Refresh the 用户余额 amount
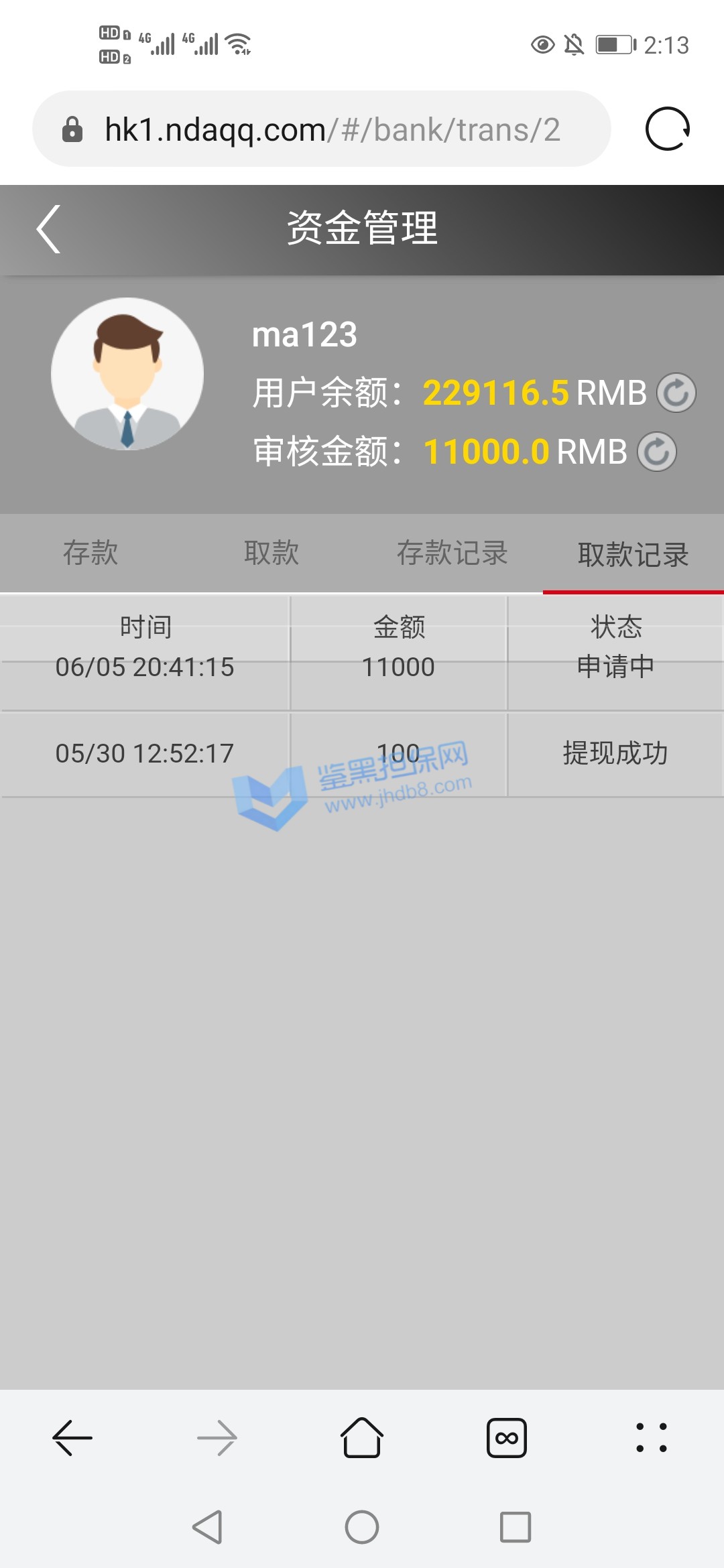 [x=676, y=393]
